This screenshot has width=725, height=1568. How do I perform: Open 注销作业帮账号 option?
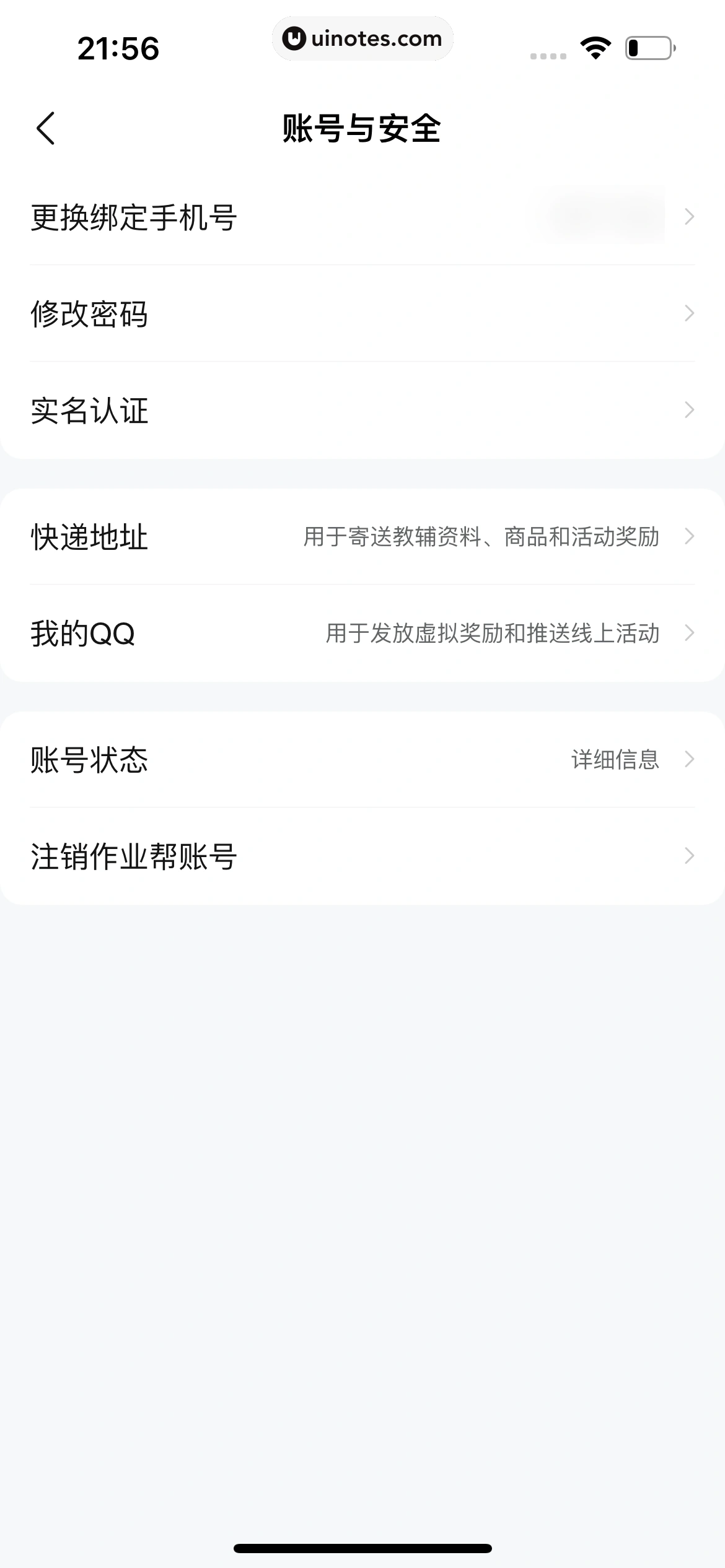pos(362,856)
